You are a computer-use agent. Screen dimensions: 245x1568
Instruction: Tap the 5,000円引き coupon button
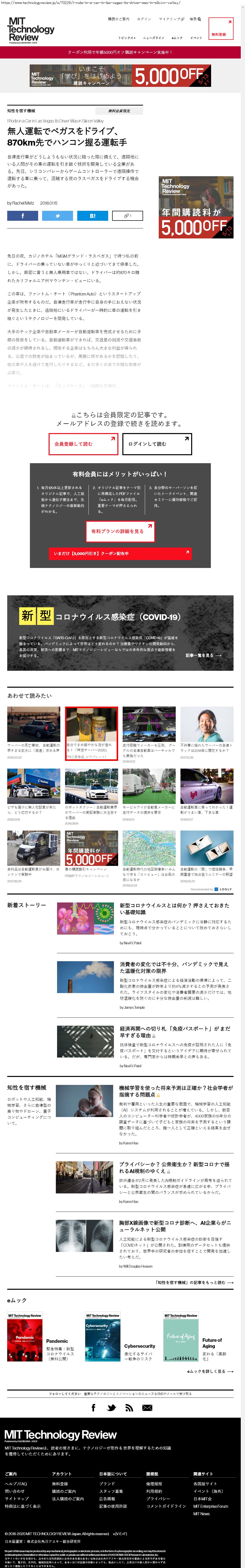119,553
